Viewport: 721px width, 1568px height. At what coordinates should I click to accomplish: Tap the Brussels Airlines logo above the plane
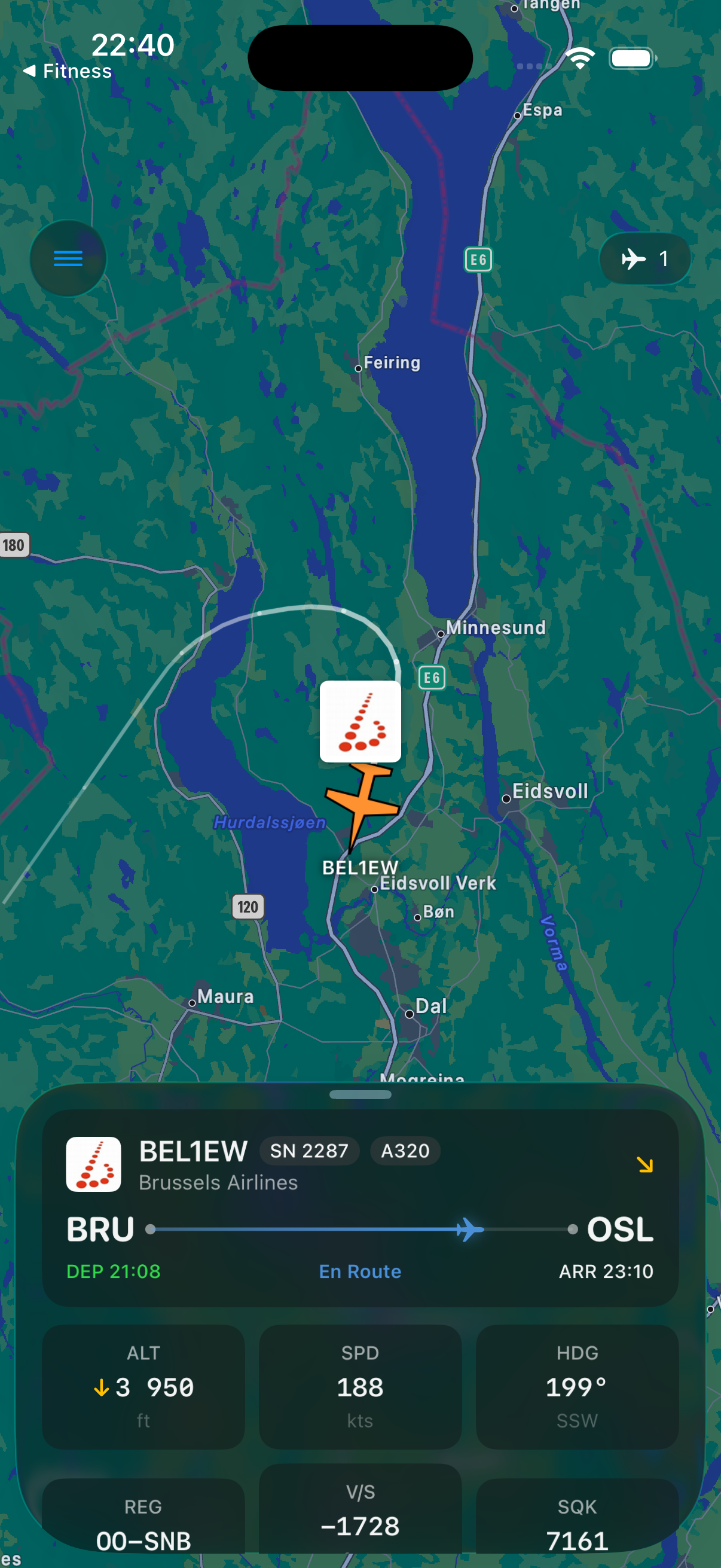tap(360, 722)
